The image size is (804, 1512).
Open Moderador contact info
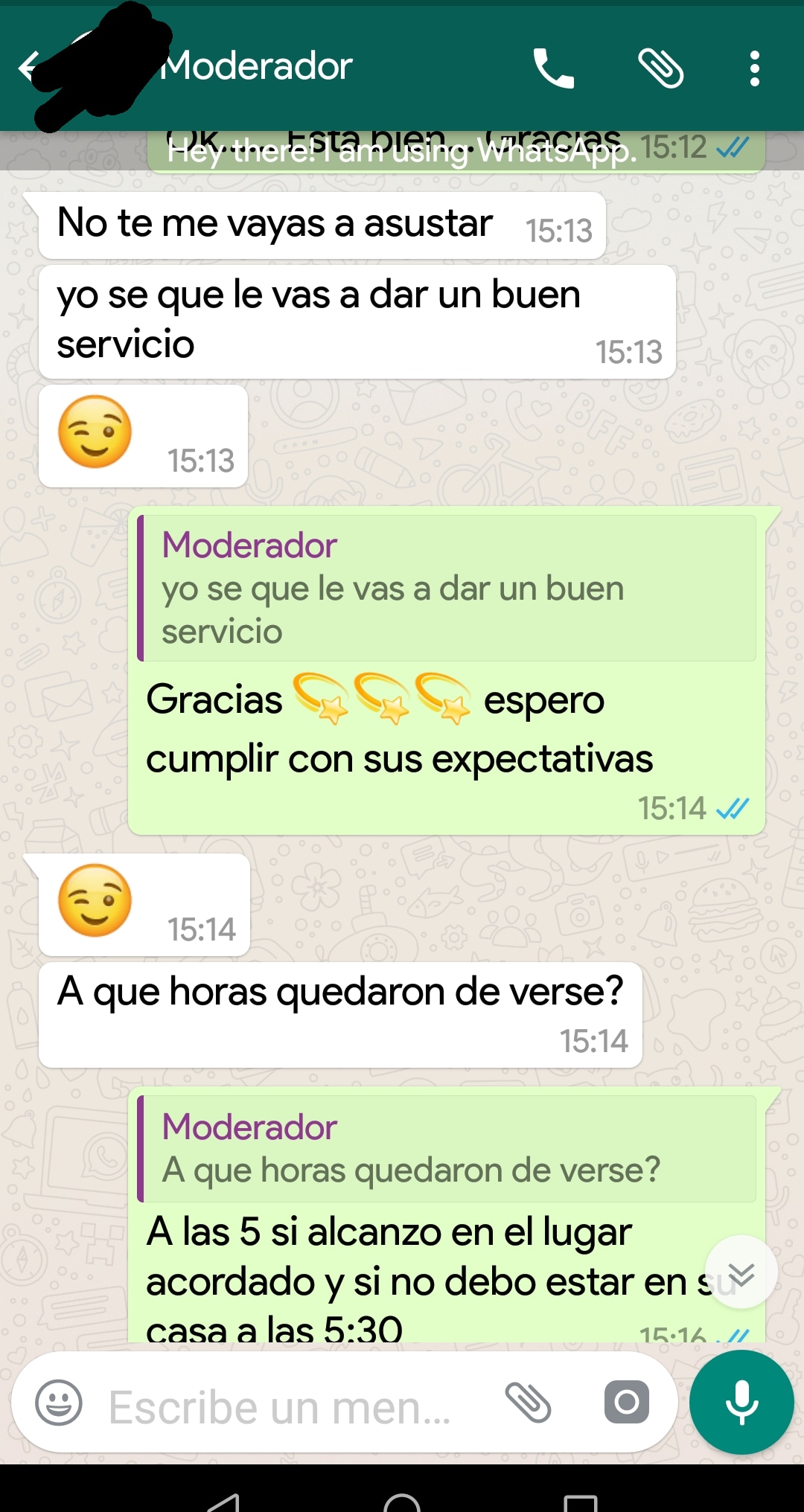(x=257, y=67)
